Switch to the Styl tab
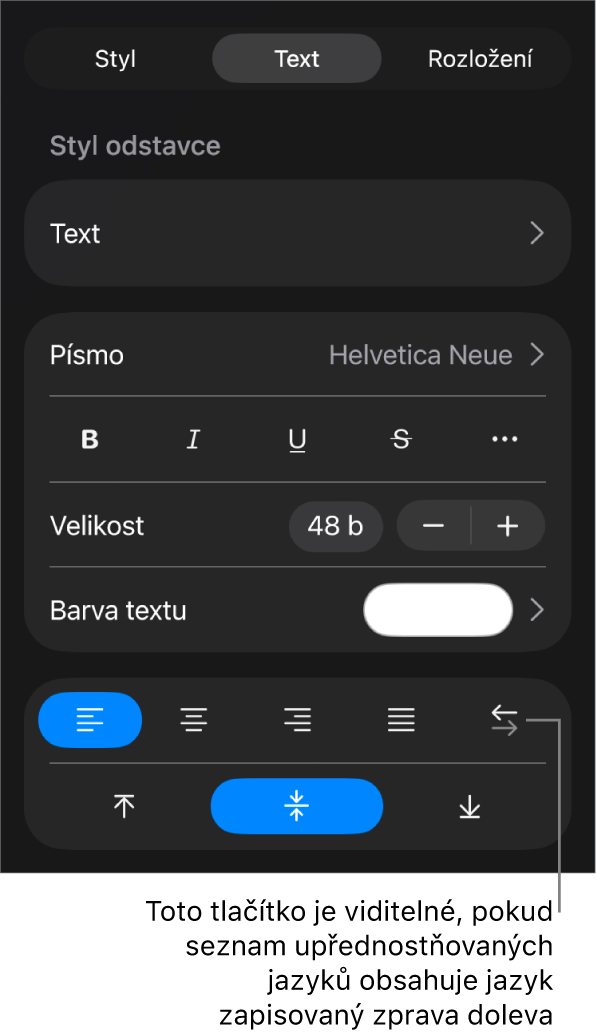 click(x=116, y=59)
